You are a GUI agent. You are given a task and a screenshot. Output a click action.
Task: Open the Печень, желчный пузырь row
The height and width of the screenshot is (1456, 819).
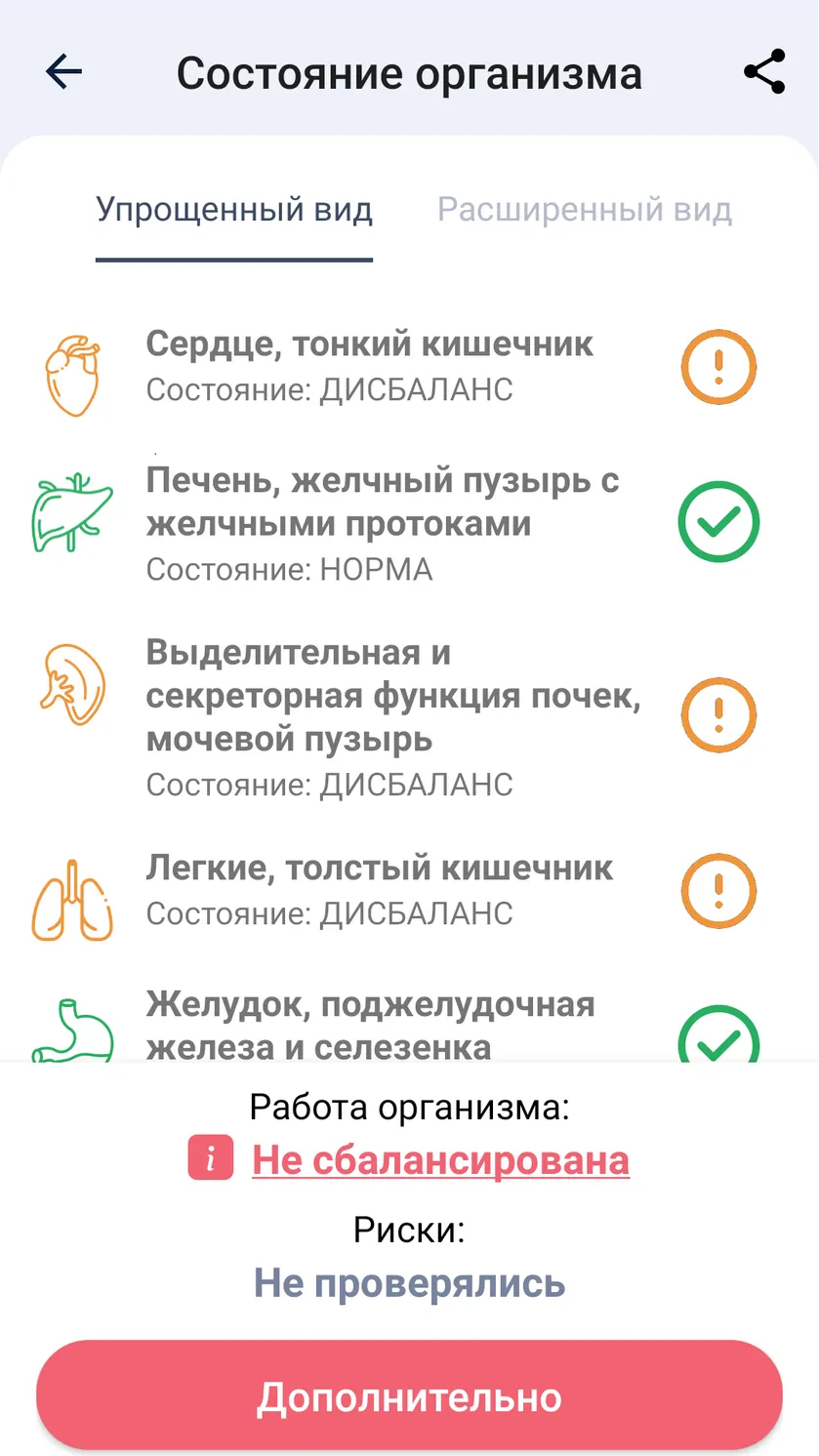(x=409, y=524)
